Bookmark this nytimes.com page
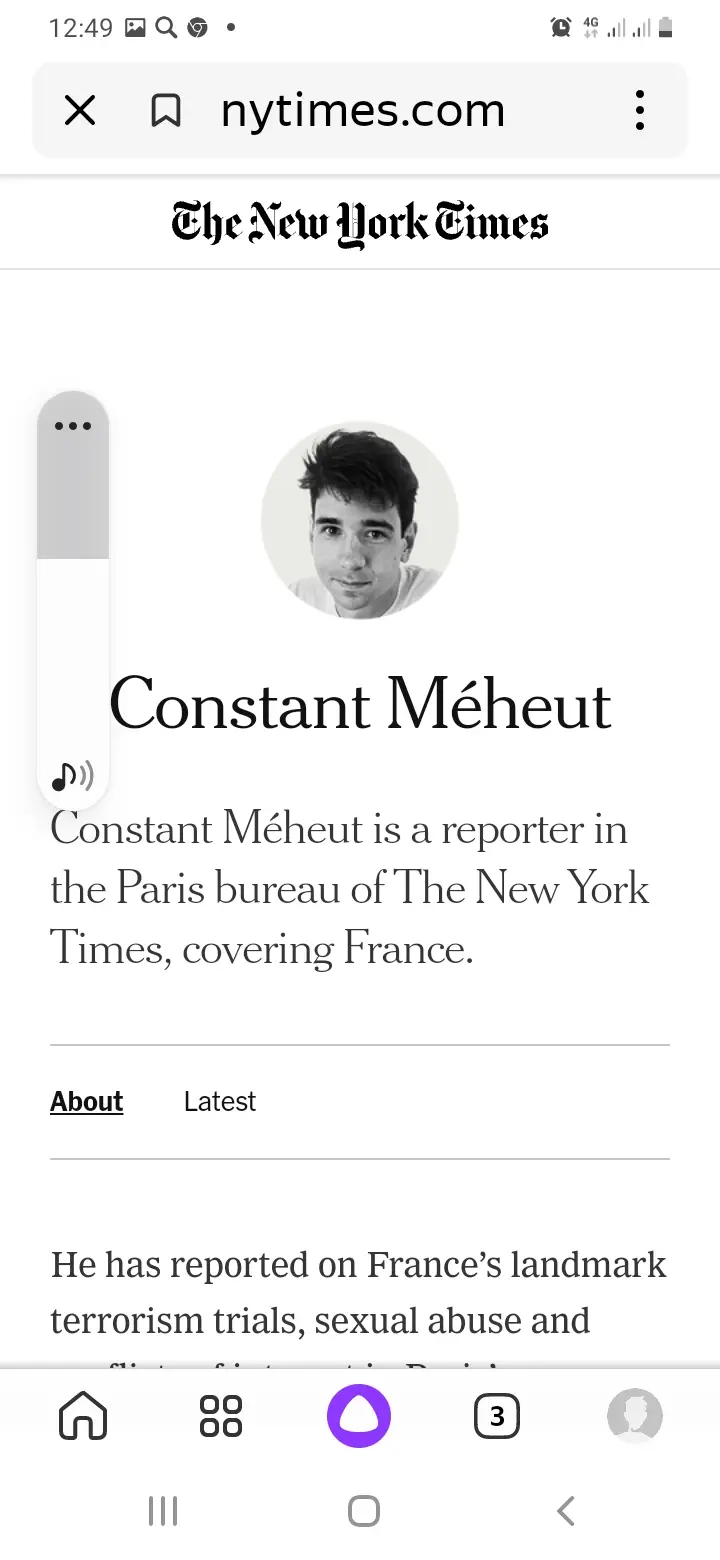This screenshot has width=720, height=1560. click(166, 111)
